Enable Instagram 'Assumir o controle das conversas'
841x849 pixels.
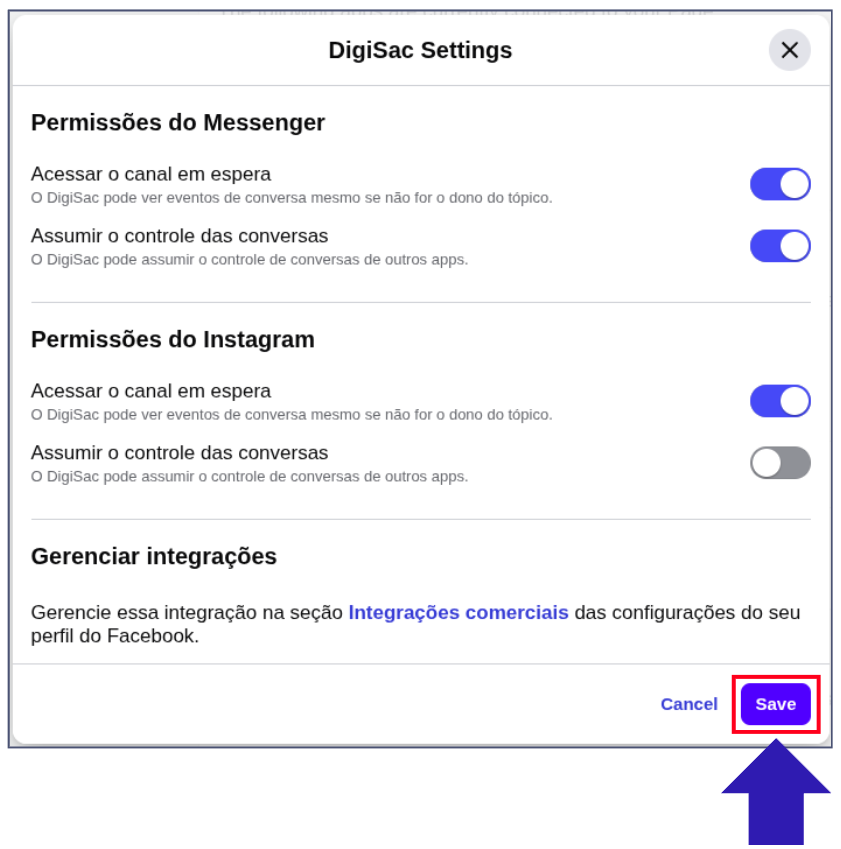780,463
